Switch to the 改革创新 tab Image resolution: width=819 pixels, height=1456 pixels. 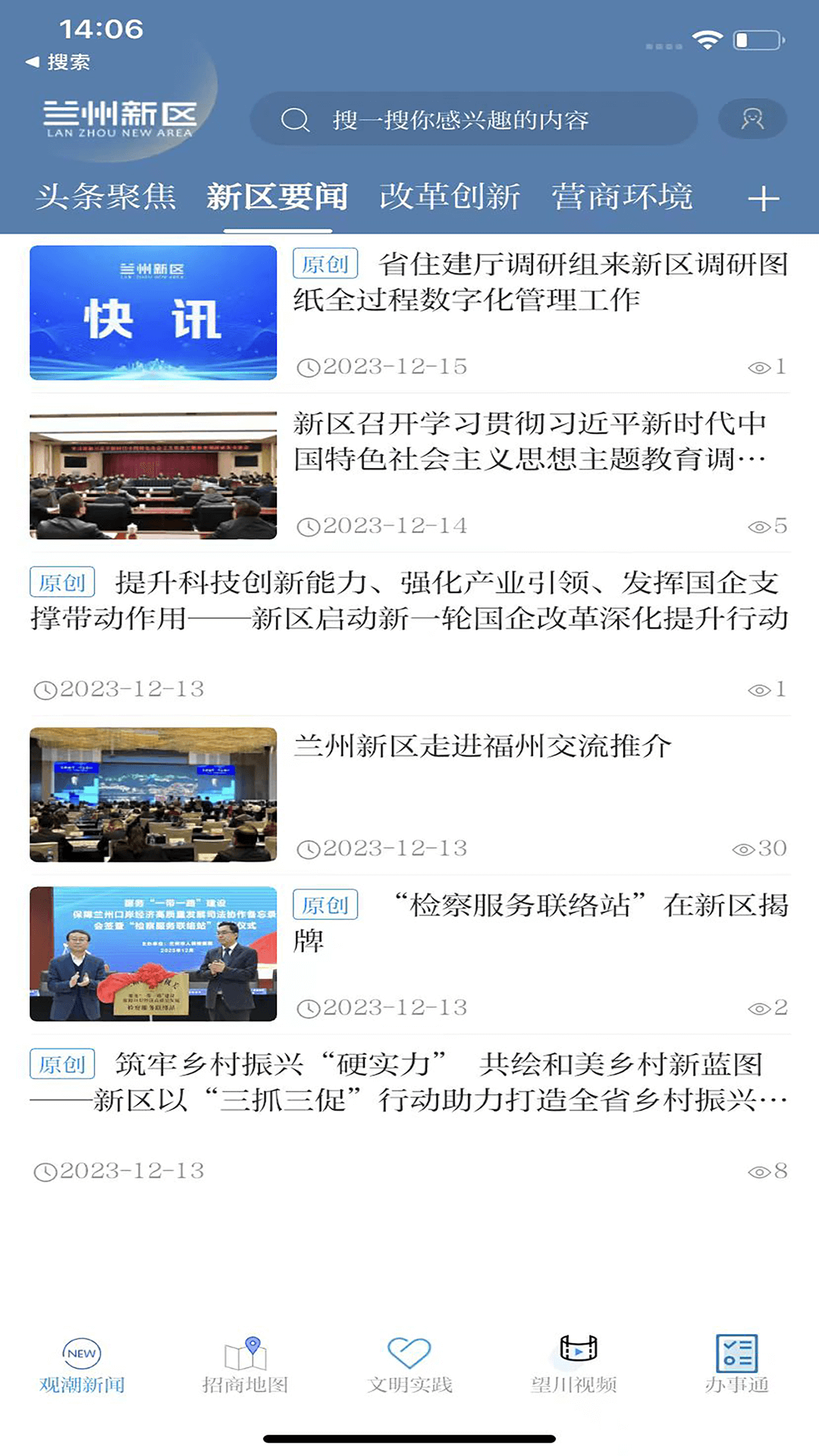(x=450, y=196)
